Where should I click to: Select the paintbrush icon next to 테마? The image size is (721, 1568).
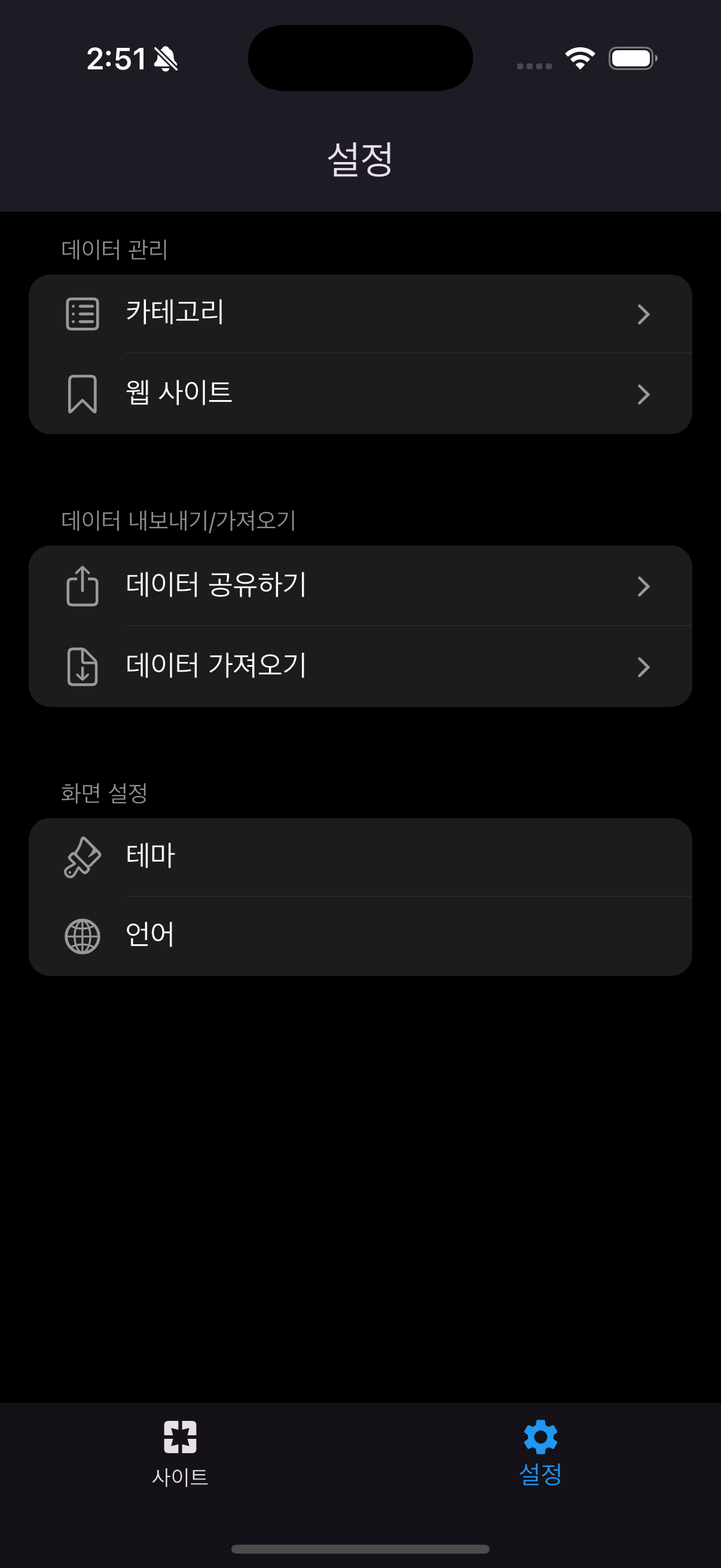(x=82, y=856)
